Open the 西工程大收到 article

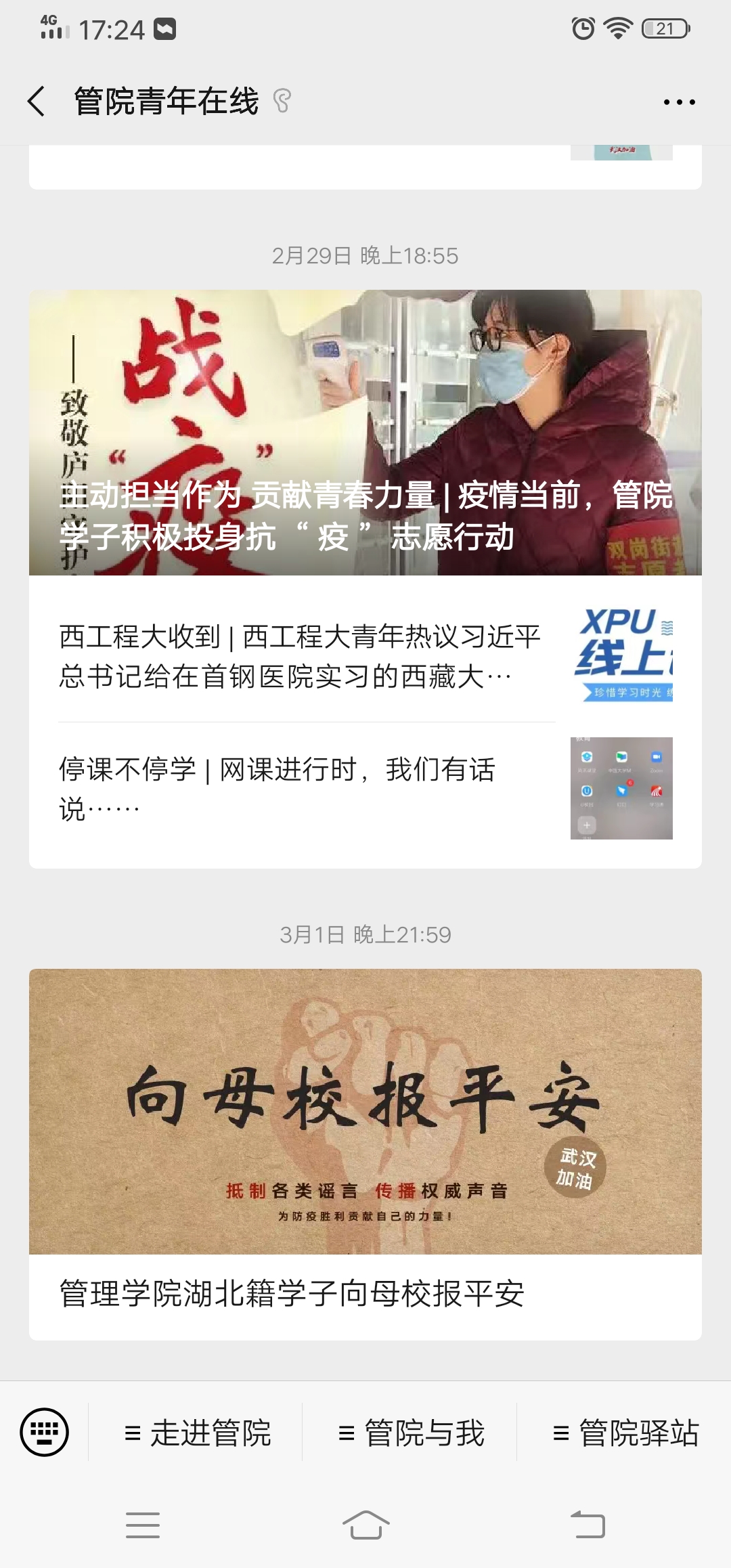(x=365, y=655)
